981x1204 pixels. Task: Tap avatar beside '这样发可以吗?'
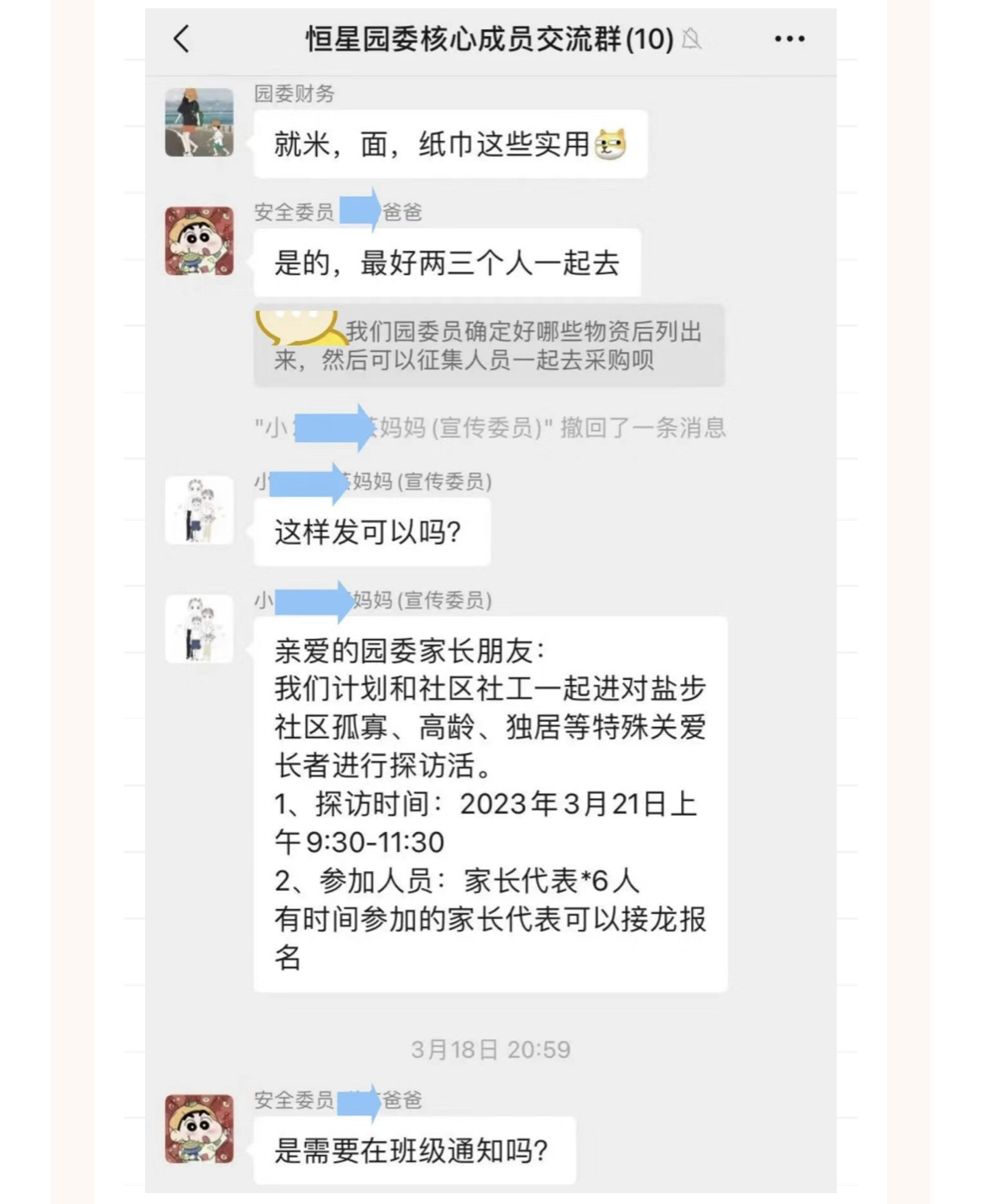200,510
